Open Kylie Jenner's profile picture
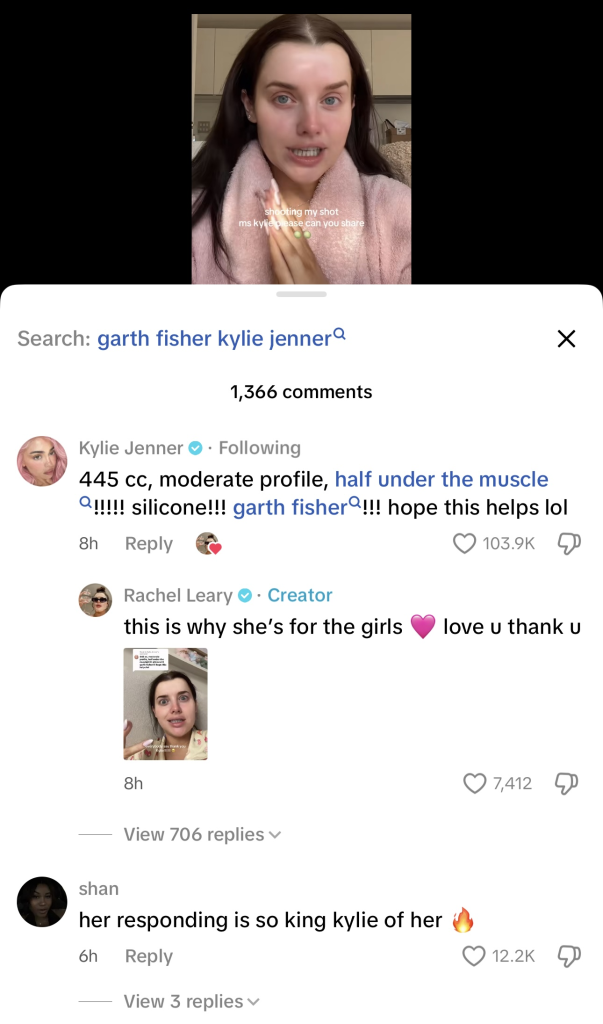 [42, 461]
